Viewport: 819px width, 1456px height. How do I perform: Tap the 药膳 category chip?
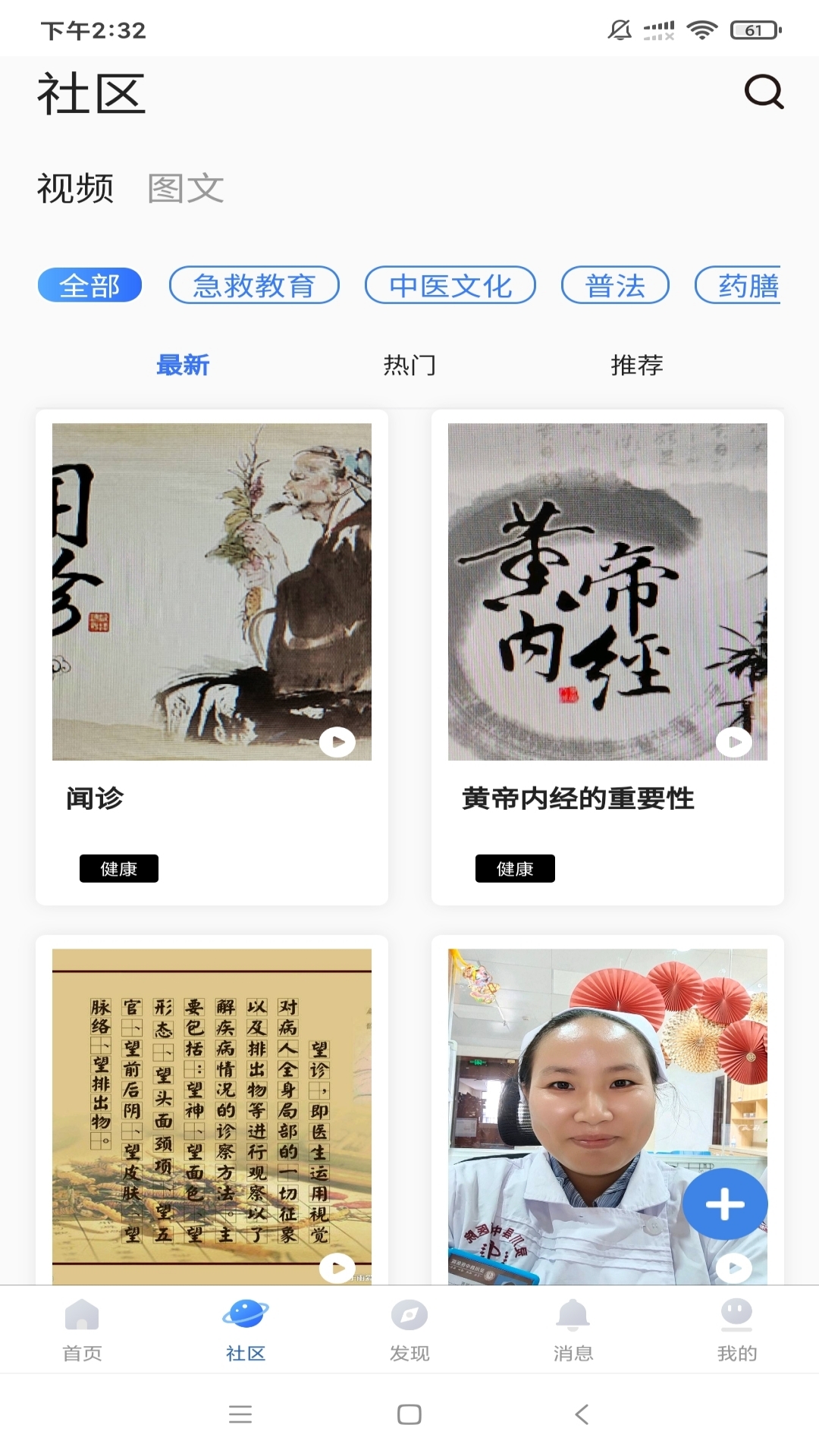pos(738,285)
